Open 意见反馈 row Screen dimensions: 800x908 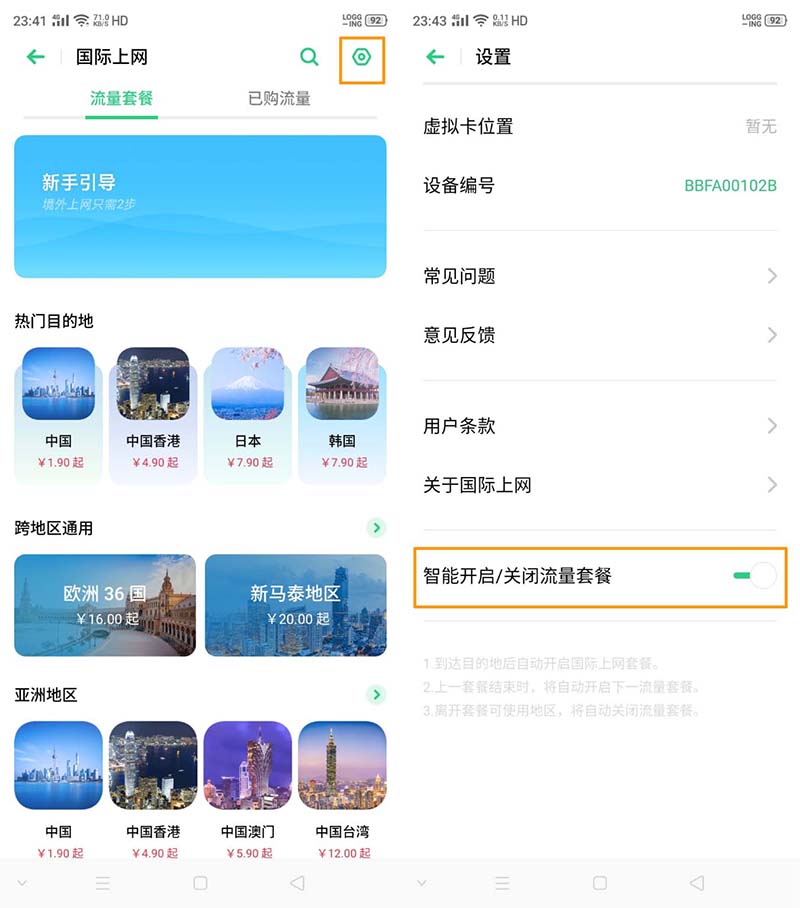point(600,335)
